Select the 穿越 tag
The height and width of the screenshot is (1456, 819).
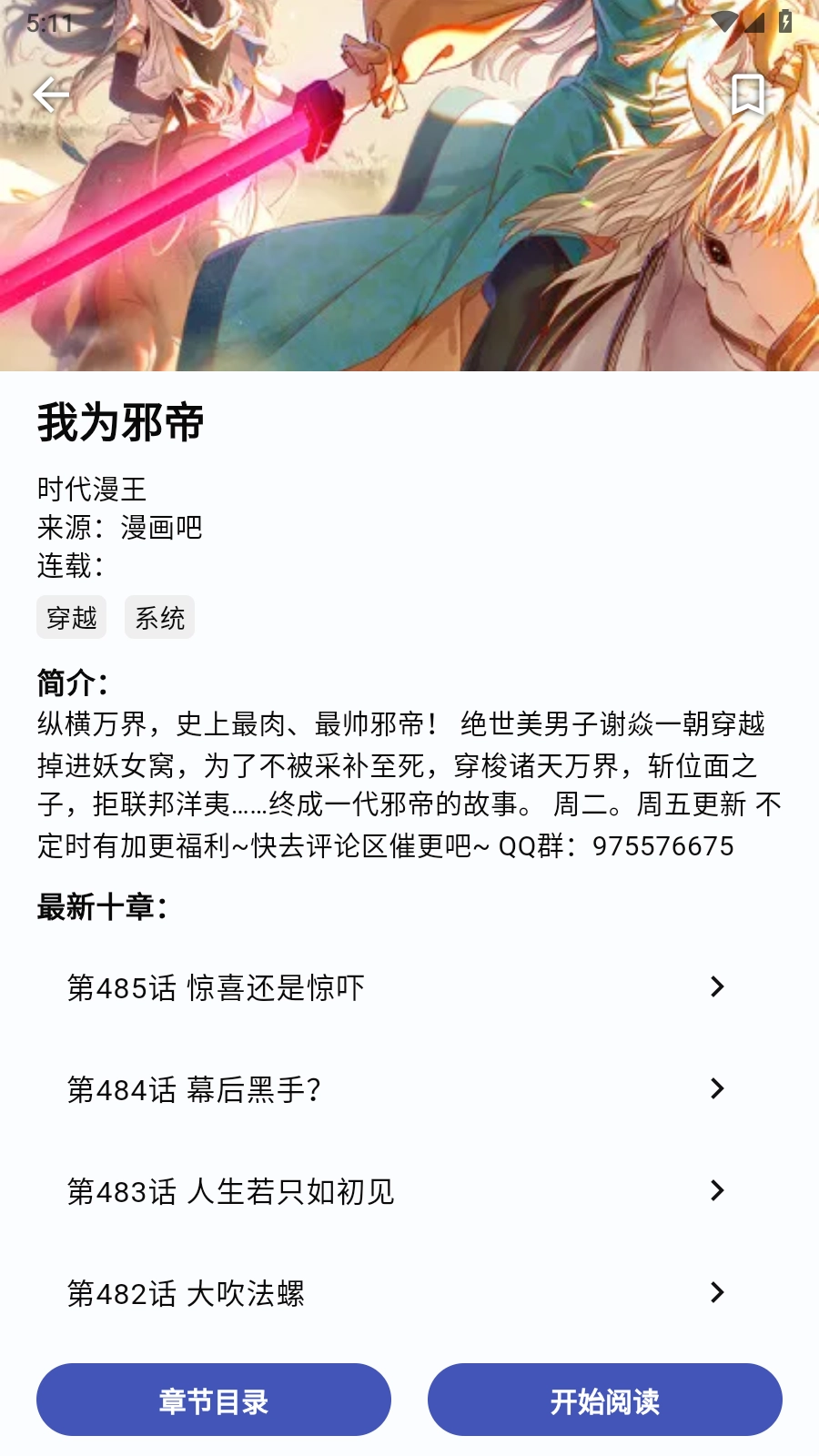(70, 617)
